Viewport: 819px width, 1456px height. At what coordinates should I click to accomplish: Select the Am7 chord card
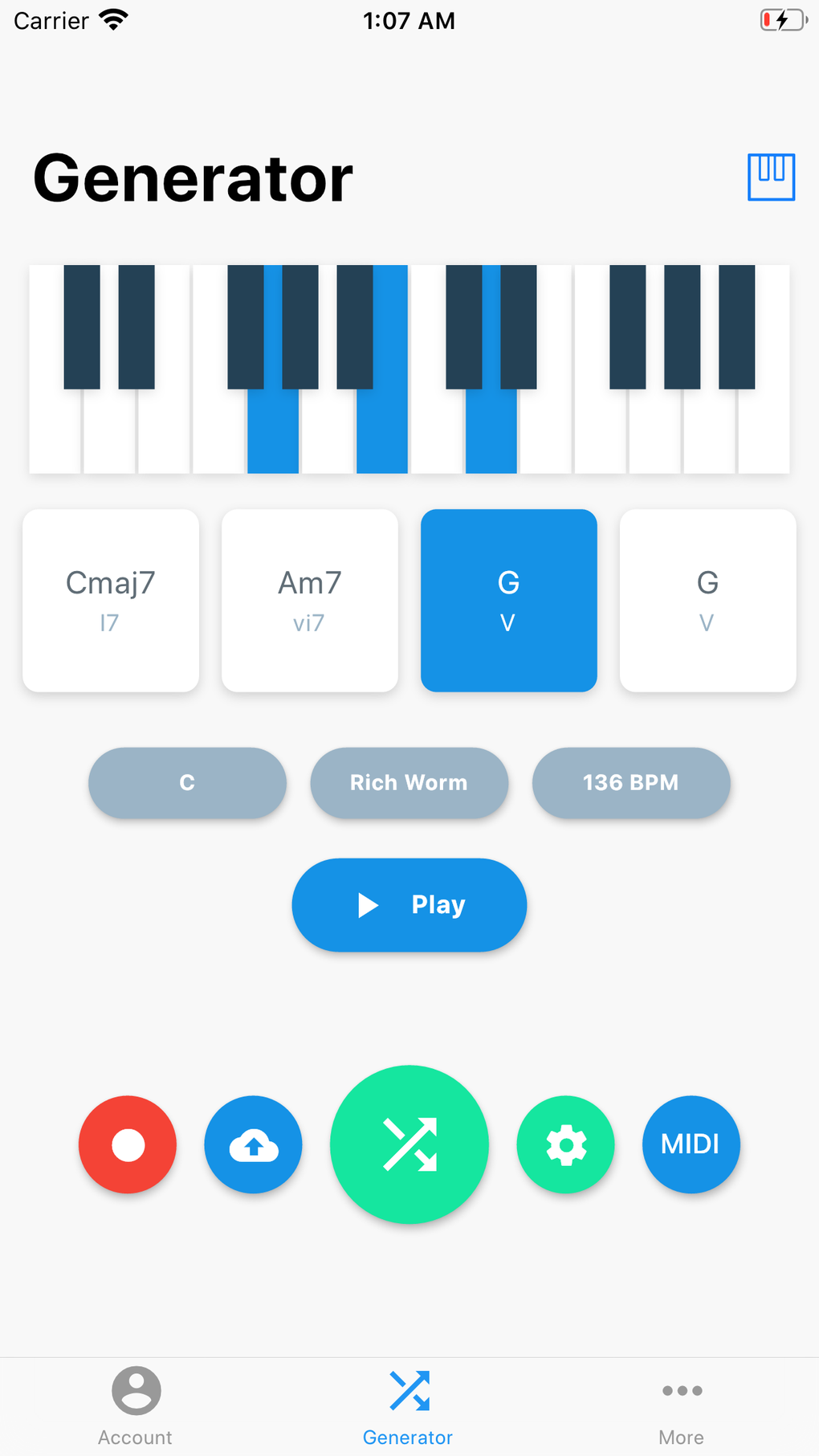click(310, 601)
